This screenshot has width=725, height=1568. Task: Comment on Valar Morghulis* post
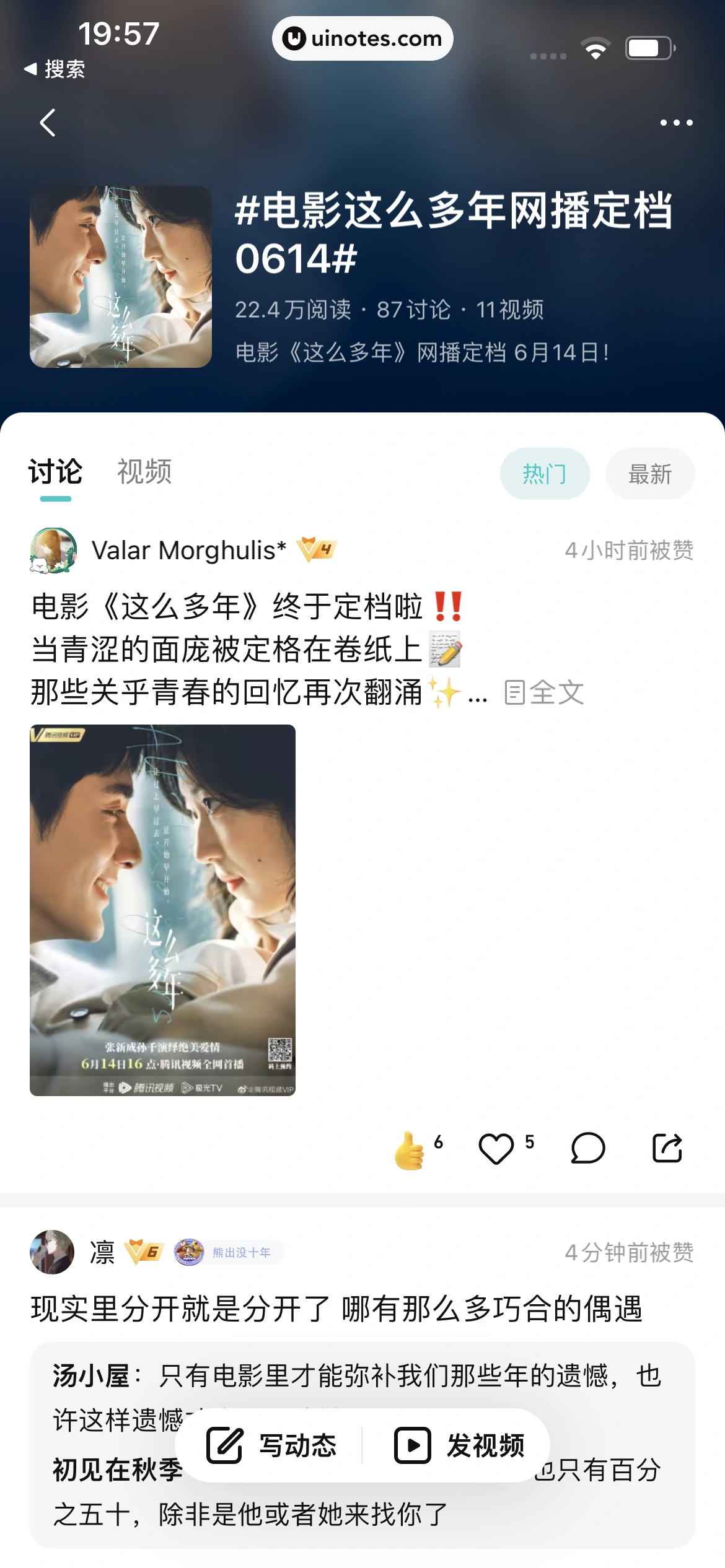coord(587,1149)
